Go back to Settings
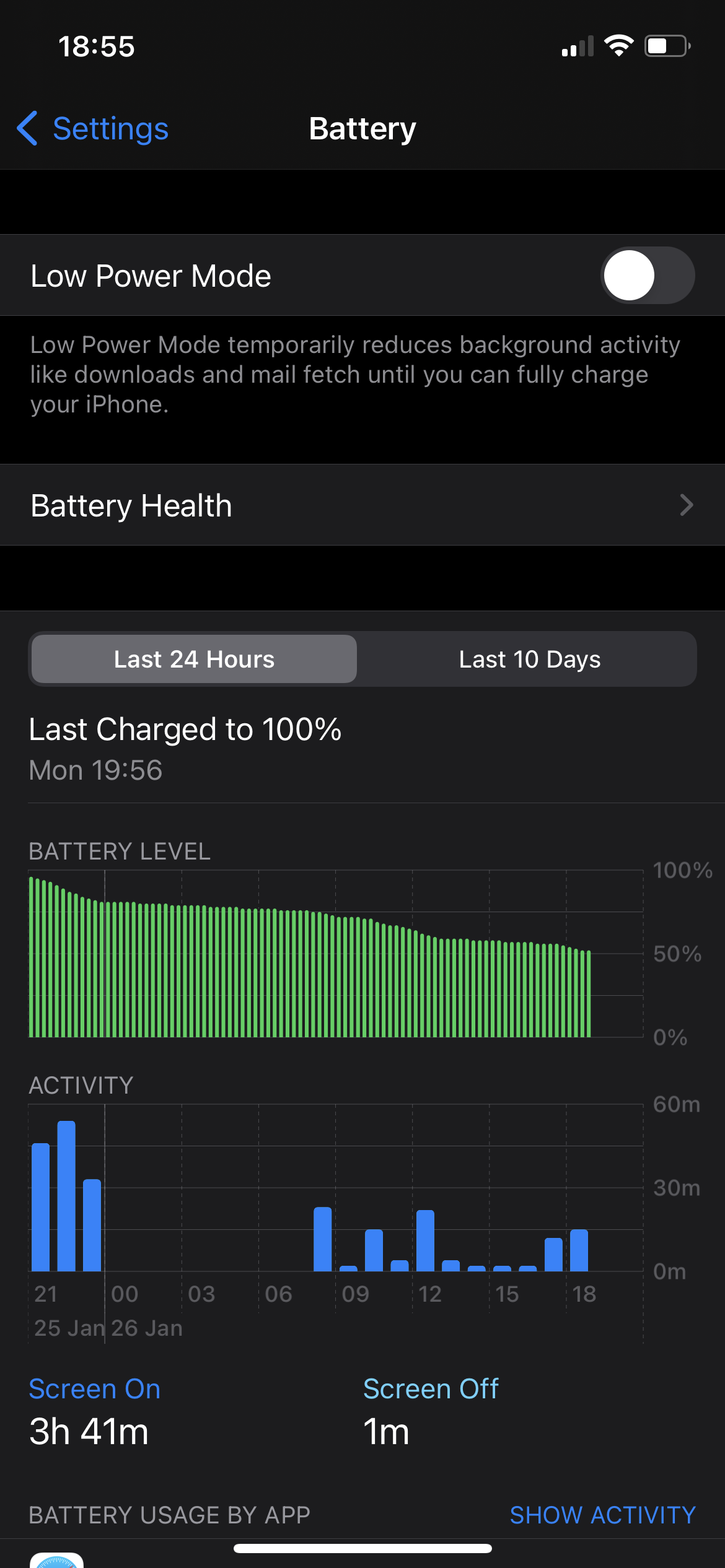Image resolution: width=725 pixels, height=1568 pixels. [x=93, y=129]
